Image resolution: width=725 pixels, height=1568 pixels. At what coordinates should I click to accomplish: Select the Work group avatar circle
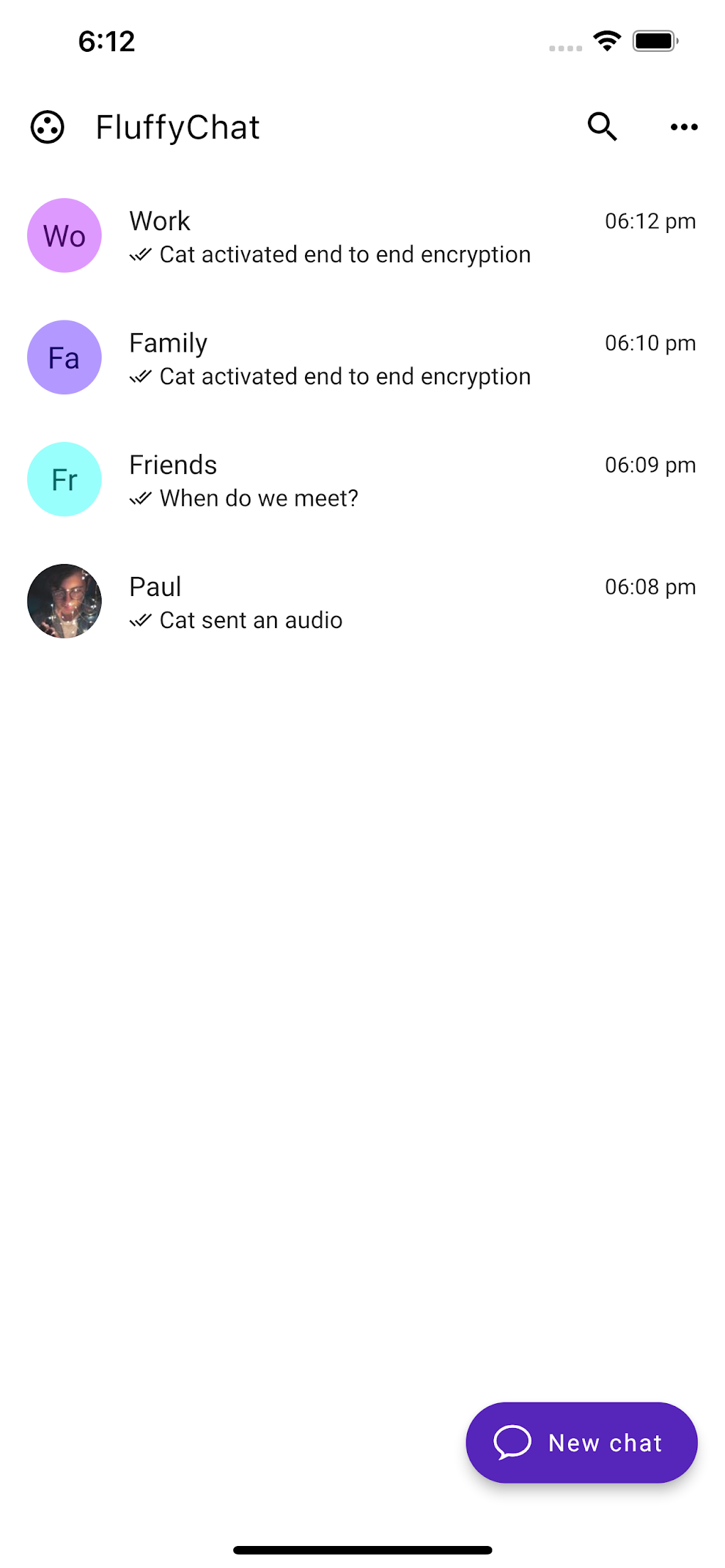click(63, 235)
